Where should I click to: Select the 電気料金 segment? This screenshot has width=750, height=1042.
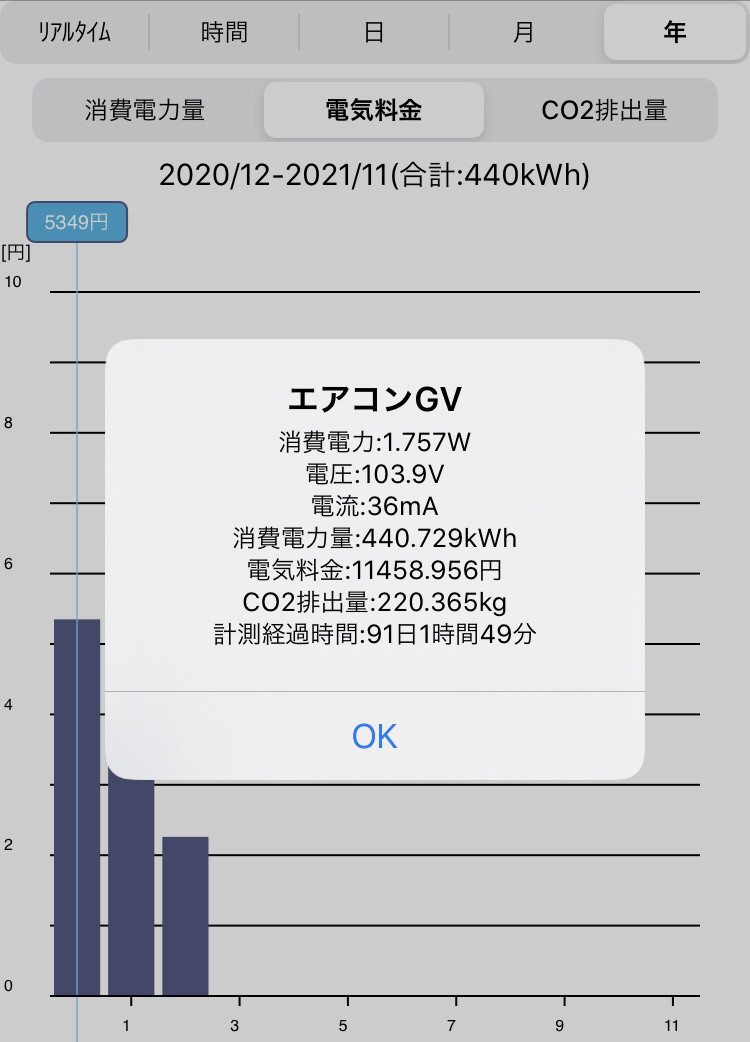click(374, 110)
